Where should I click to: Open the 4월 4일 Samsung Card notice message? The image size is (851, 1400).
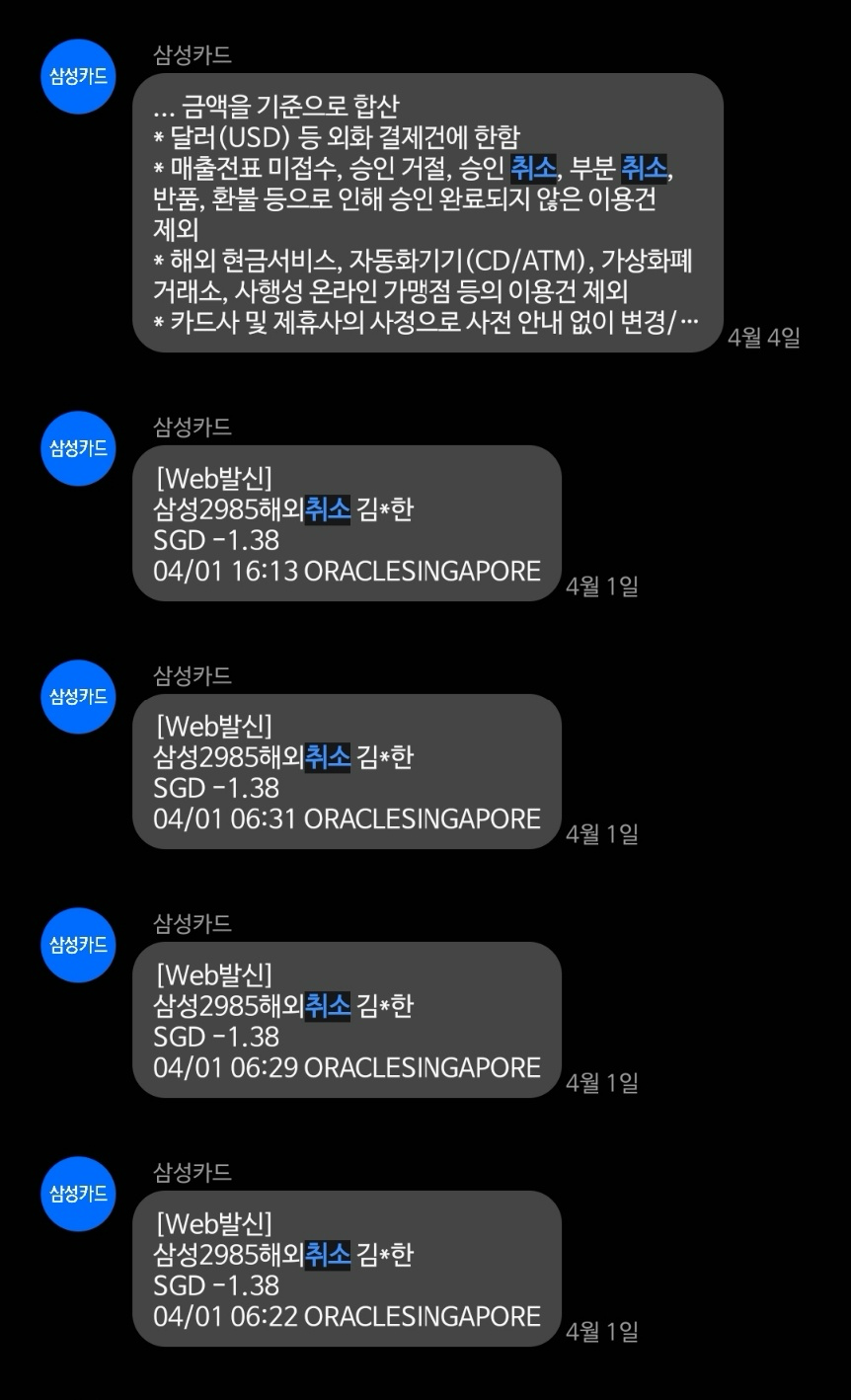click(426, 212)
